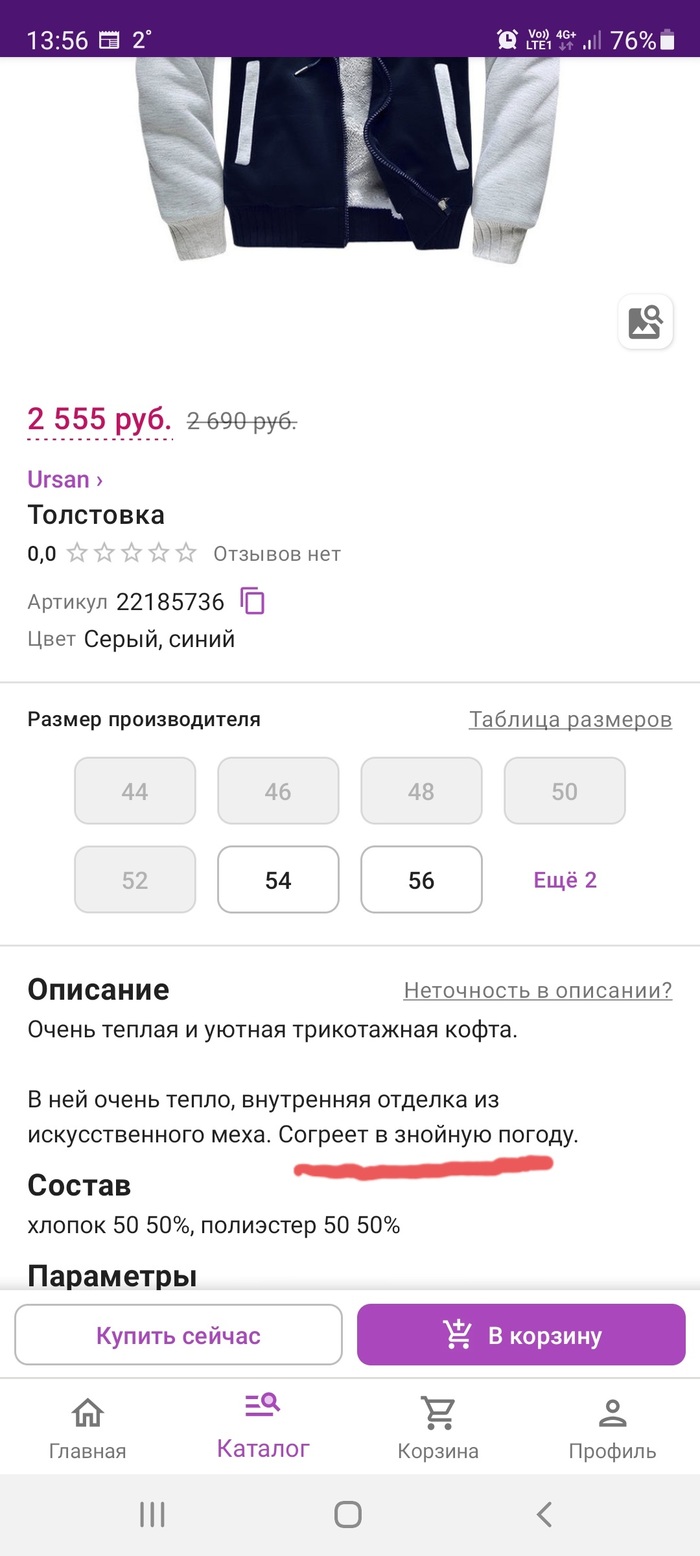
Task: Report Неточность в описании
Action: click(537, 990)
